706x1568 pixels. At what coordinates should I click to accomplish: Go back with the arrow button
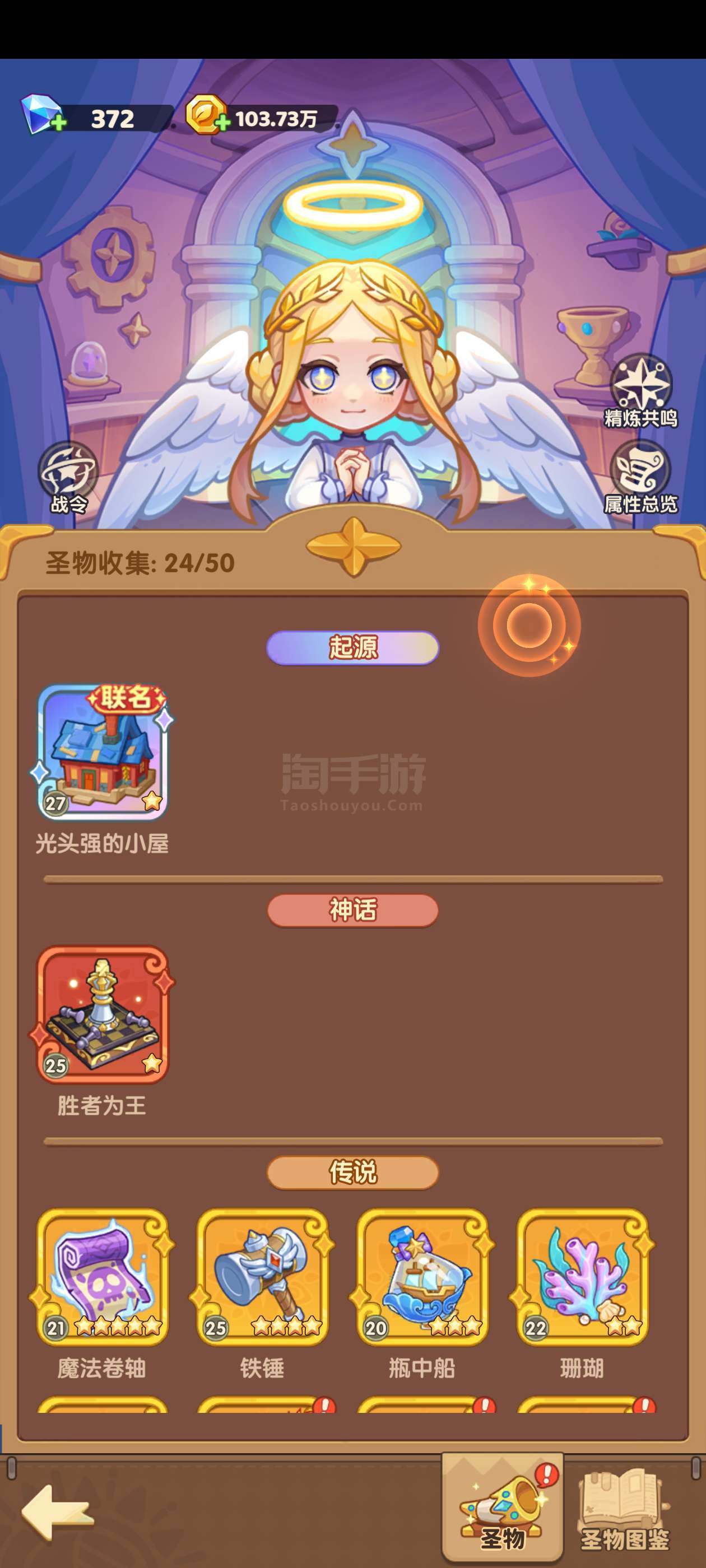click(57, 1513)
